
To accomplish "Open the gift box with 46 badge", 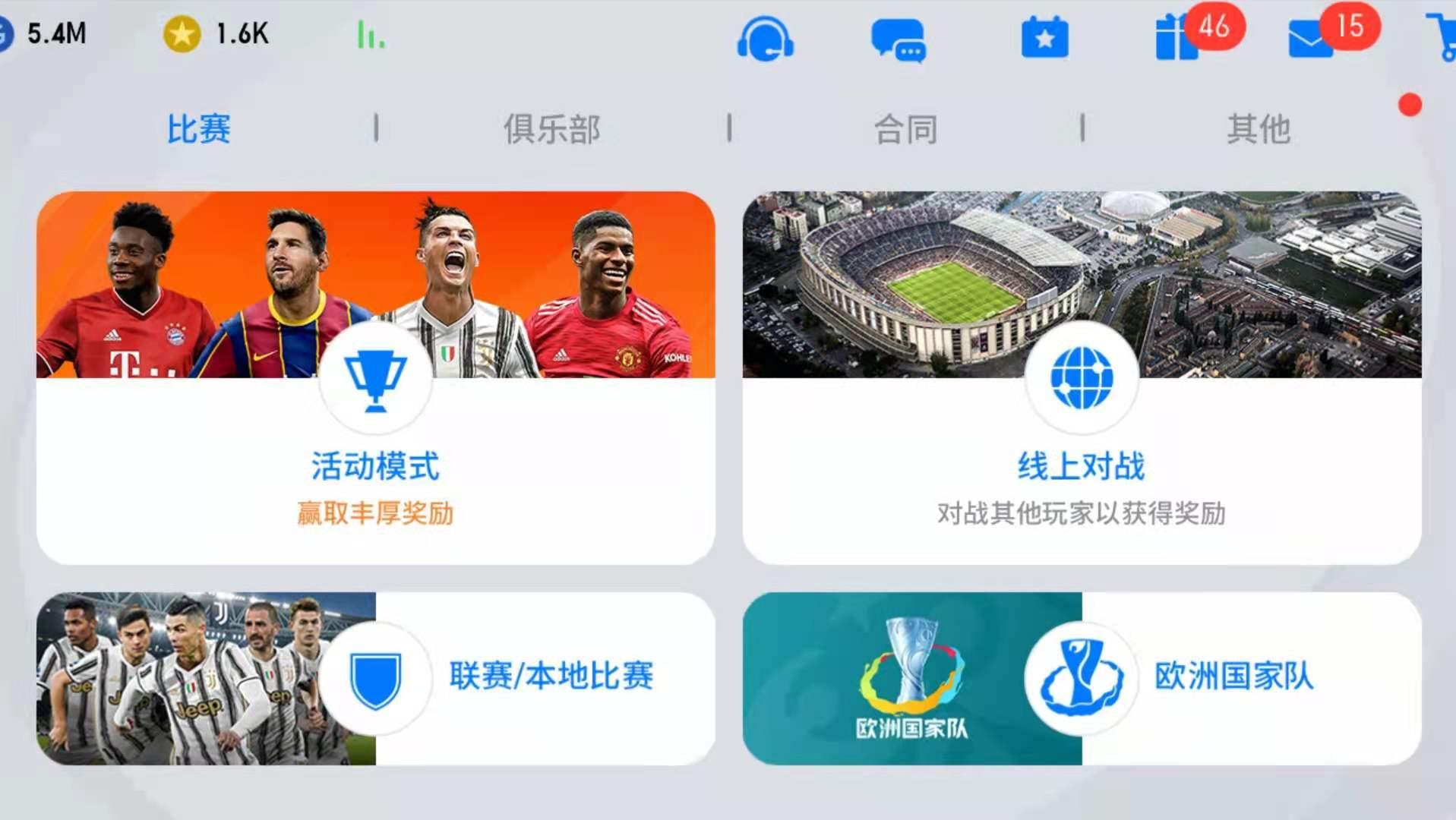I will point(1177,39).
